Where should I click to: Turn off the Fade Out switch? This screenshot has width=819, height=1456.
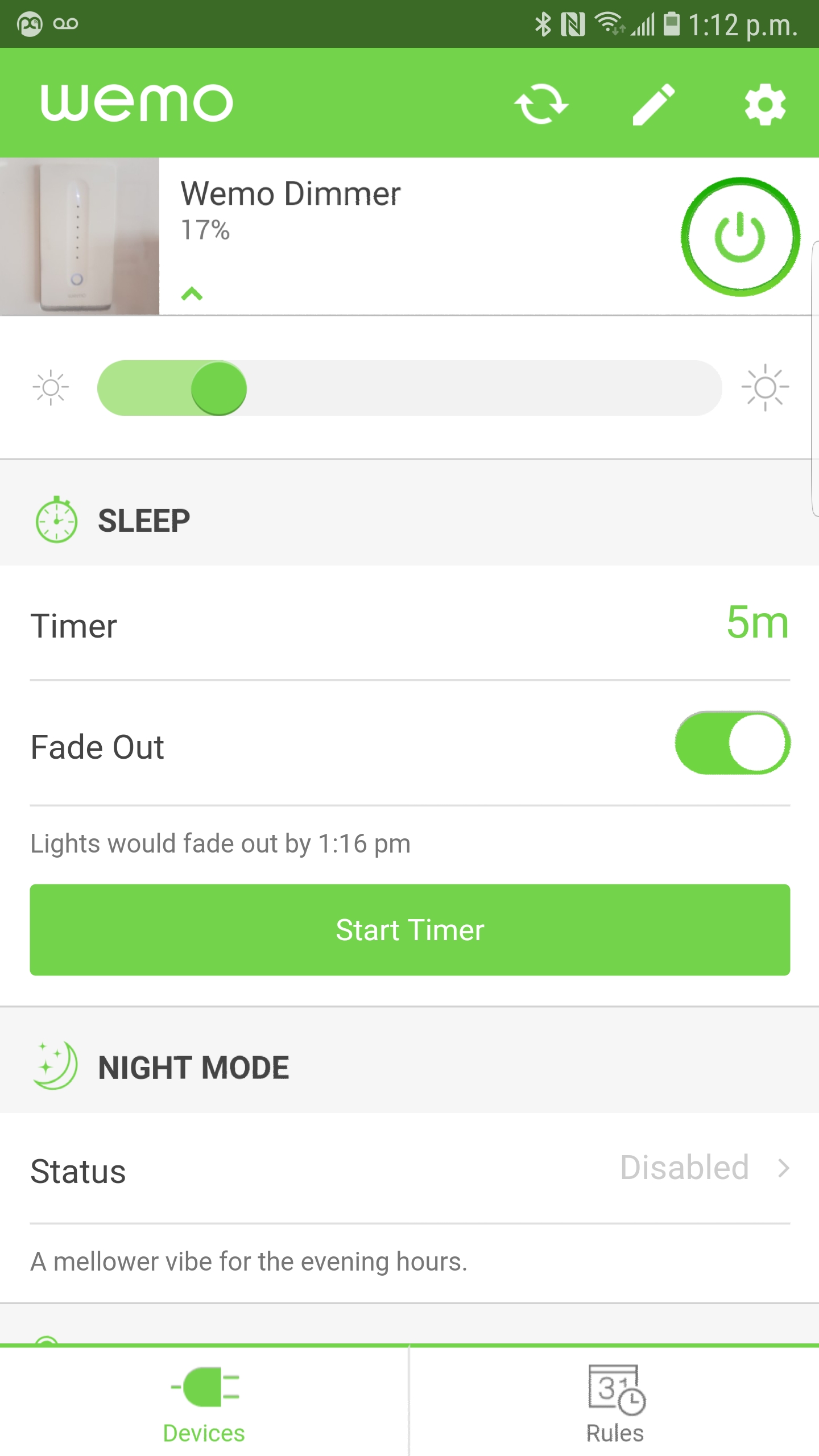(733, 743)
